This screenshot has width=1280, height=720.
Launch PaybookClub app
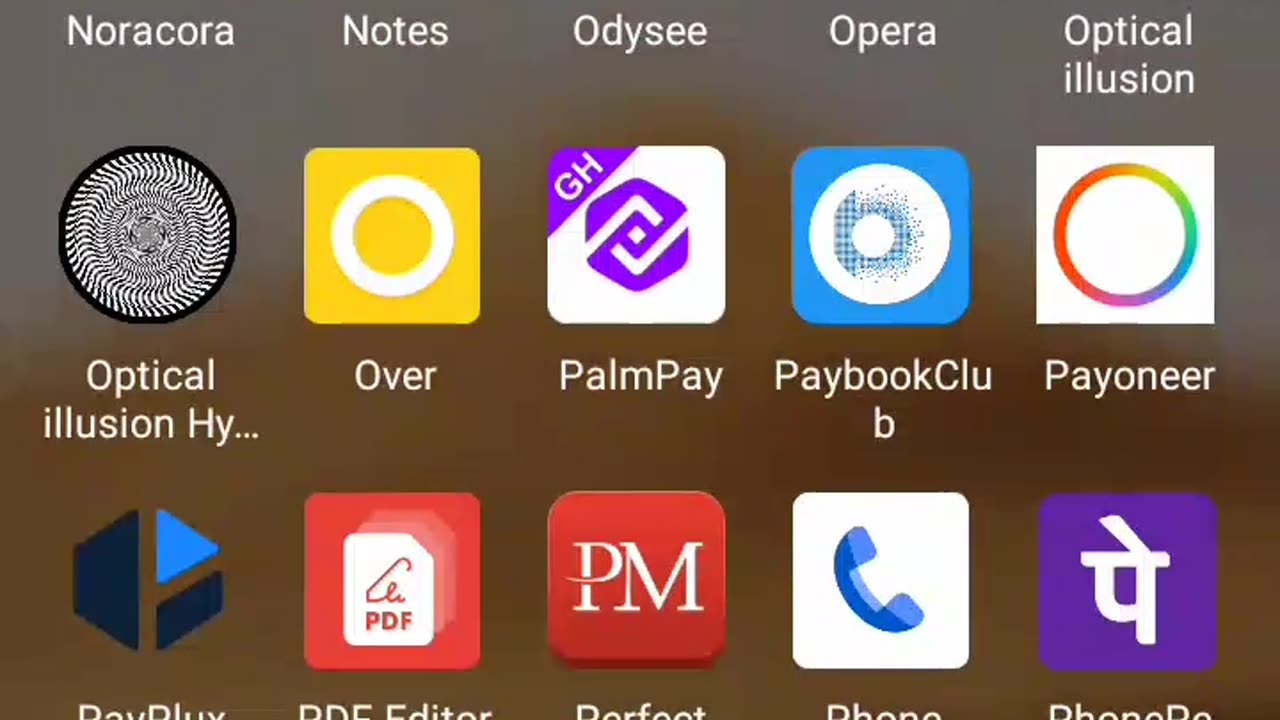point(880,235)
